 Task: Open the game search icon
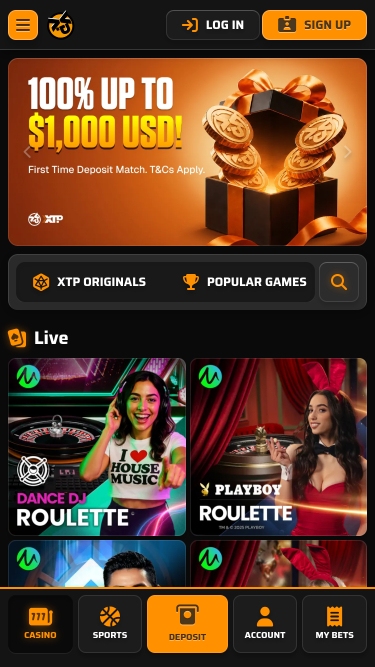[x=339, y=282]
